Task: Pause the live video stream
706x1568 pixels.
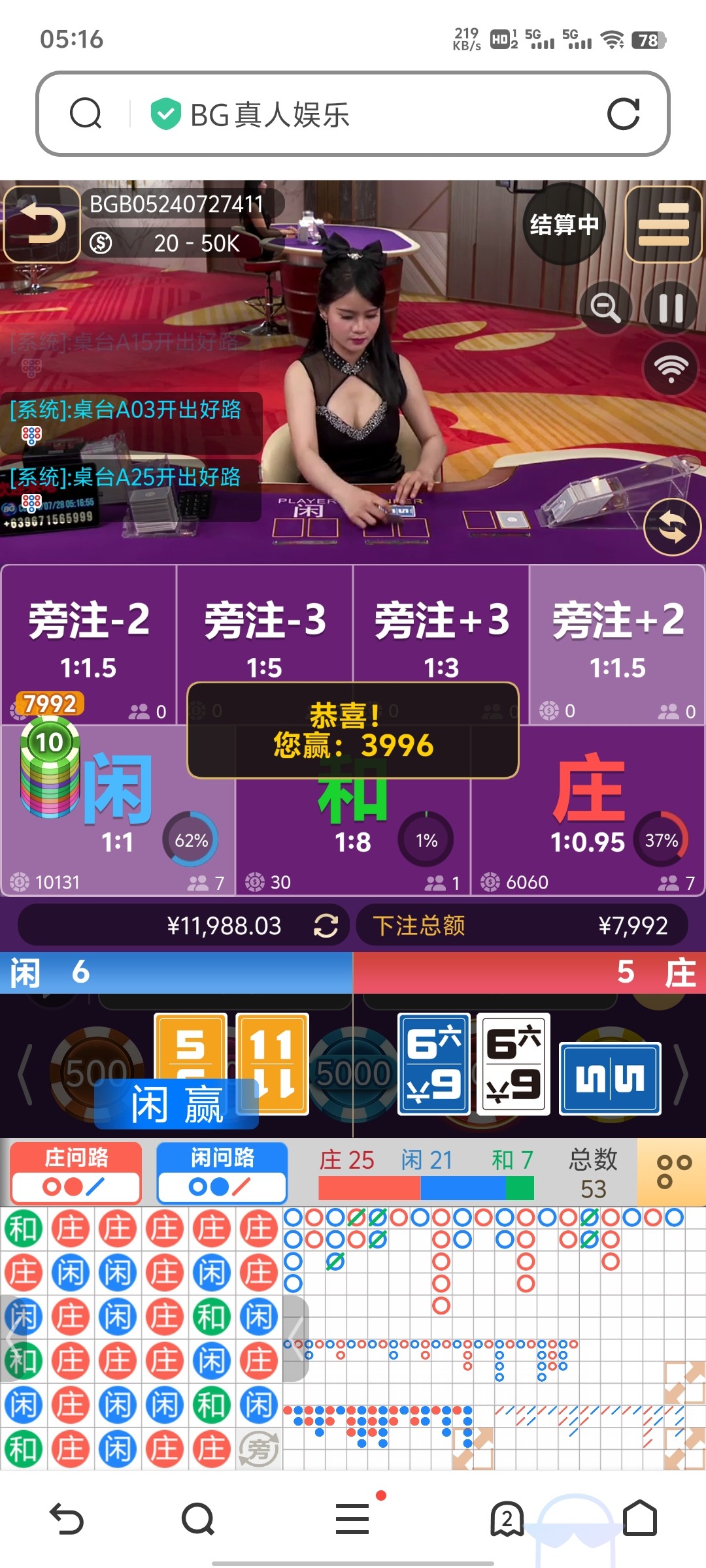Action: (x=671, y=308)
